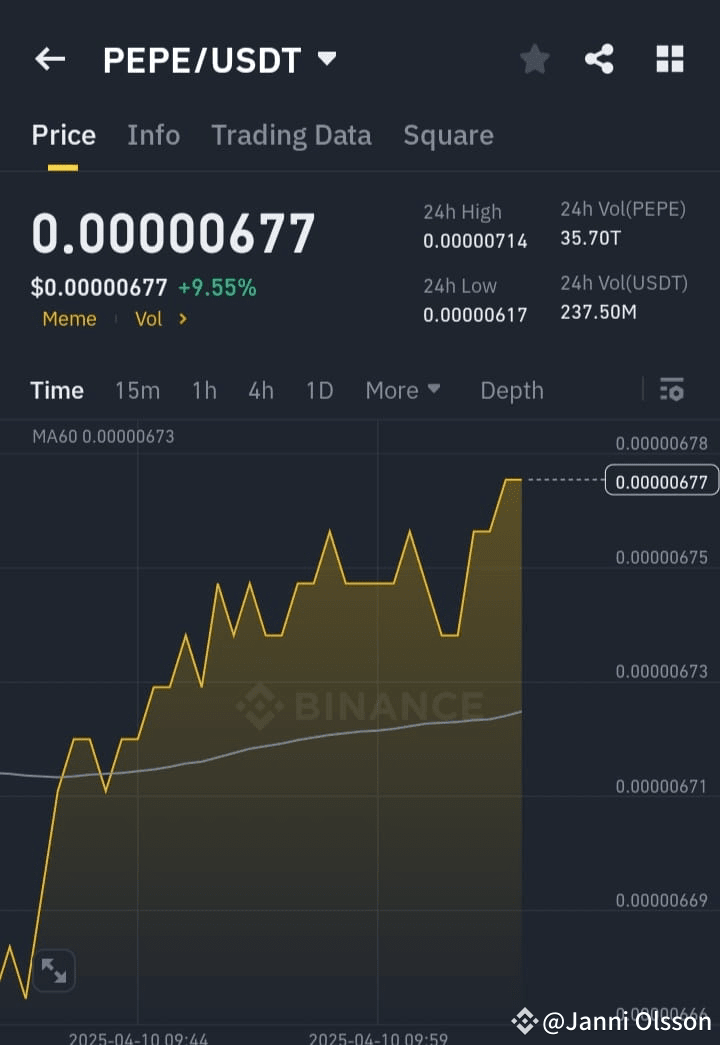Switch to the Trading Data tab
The width and height of the screenshot is (720, 1045).
click(291, 135)
